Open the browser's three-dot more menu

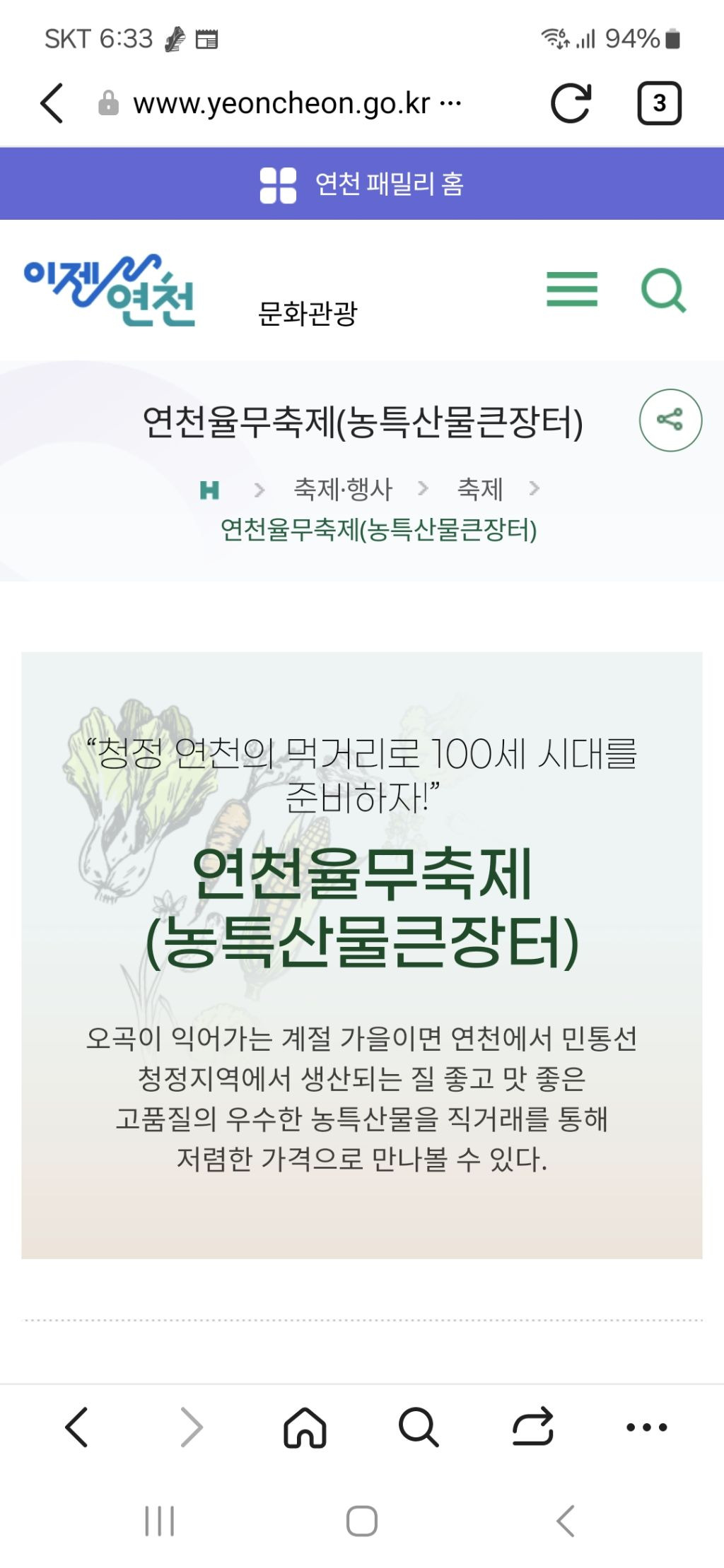point(646,1427)
